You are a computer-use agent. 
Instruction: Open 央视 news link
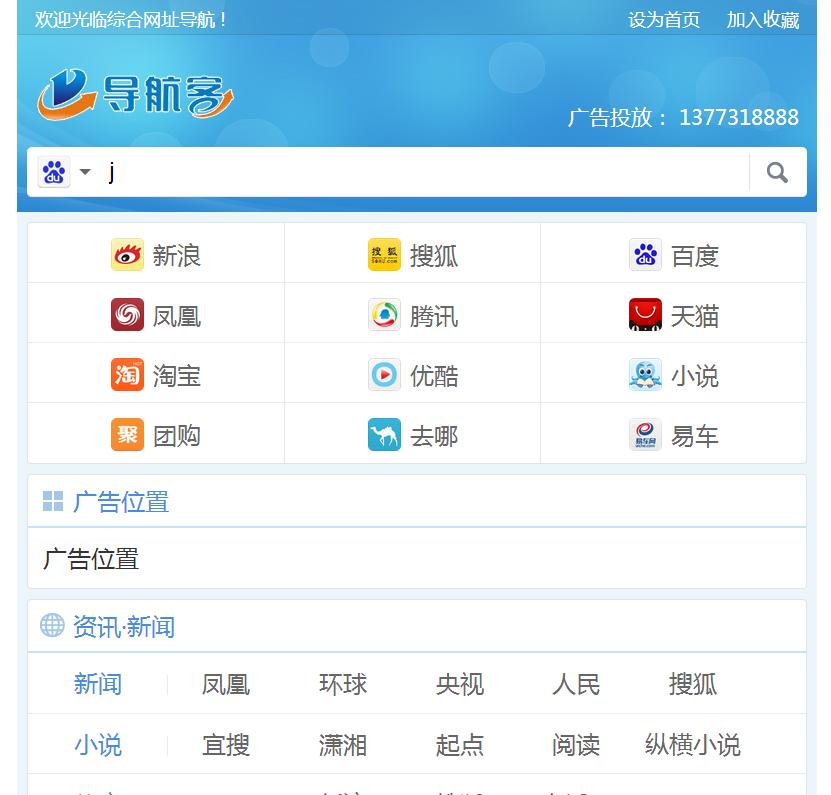(460, 684)
